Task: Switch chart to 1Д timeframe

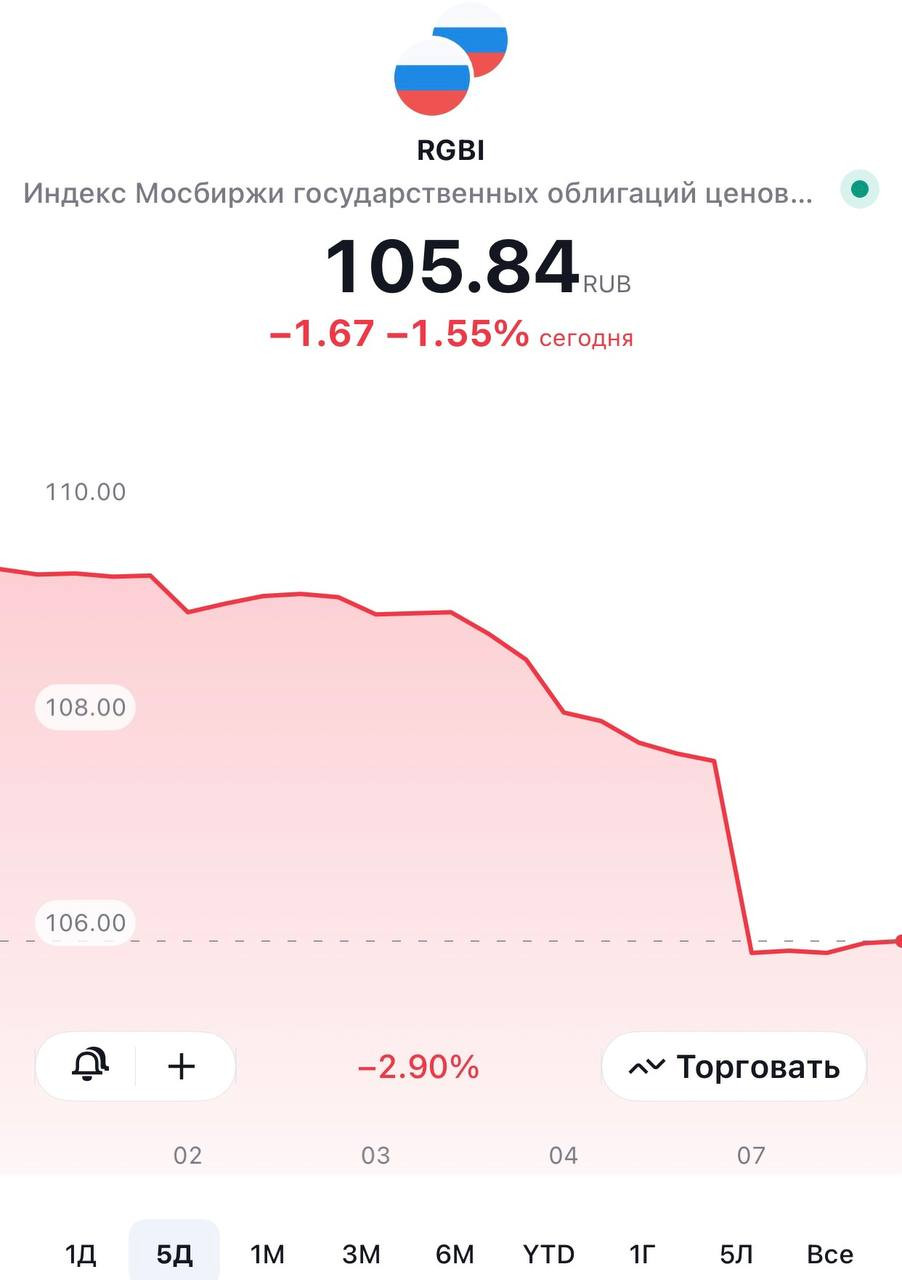Action: tap(80, 1254)
